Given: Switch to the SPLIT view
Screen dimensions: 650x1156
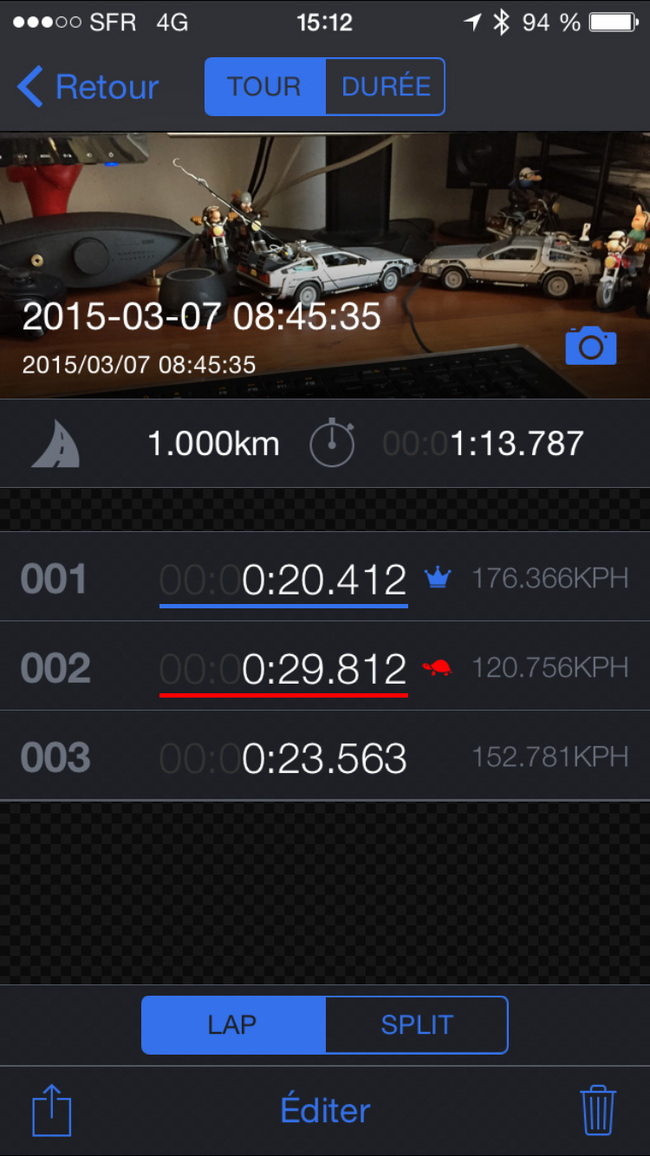Looking at the screenshot, I should 416,1025.
